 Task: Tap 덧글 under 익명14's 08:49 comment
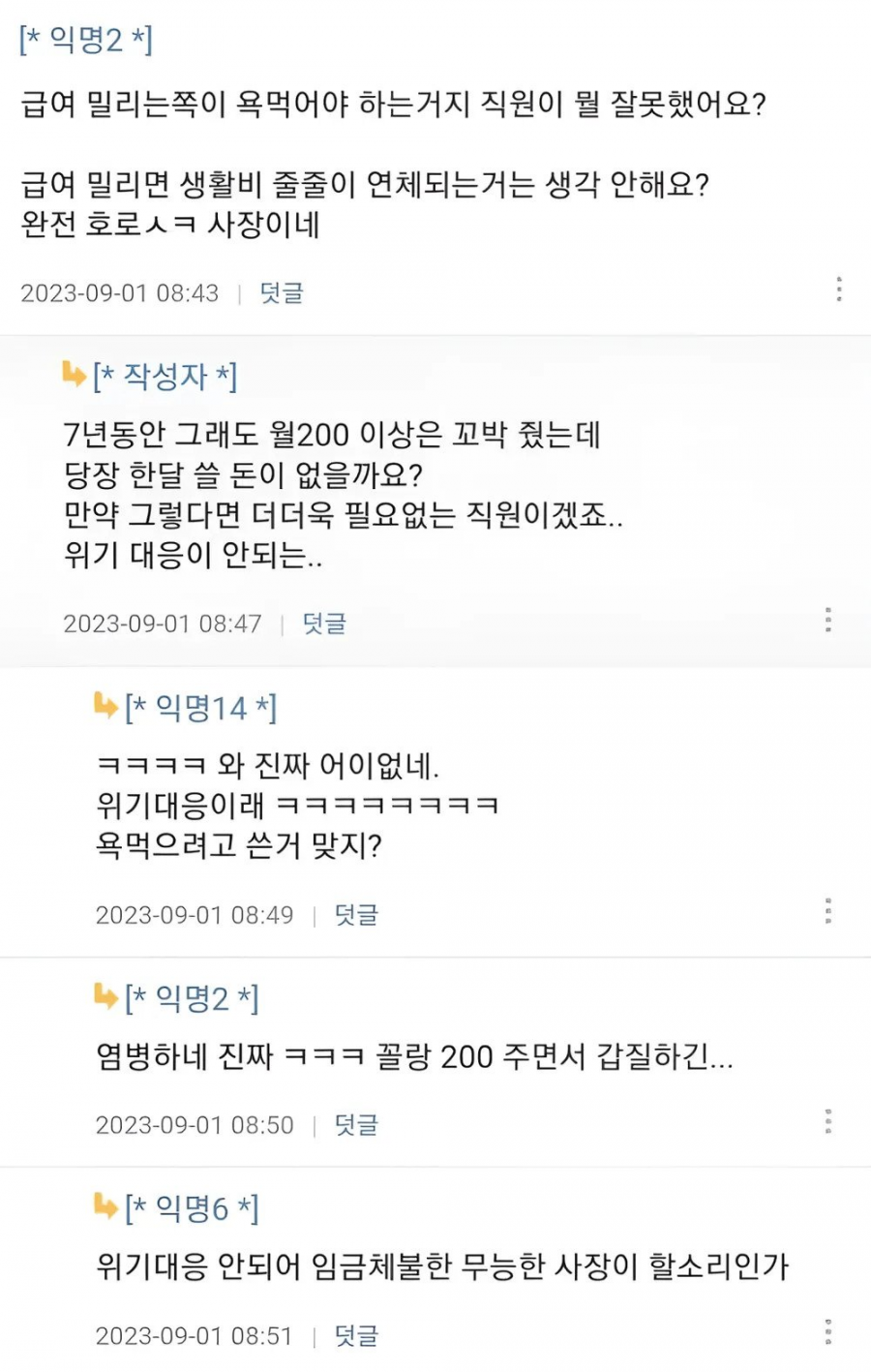pyautogui.click(x=356, y=915)
